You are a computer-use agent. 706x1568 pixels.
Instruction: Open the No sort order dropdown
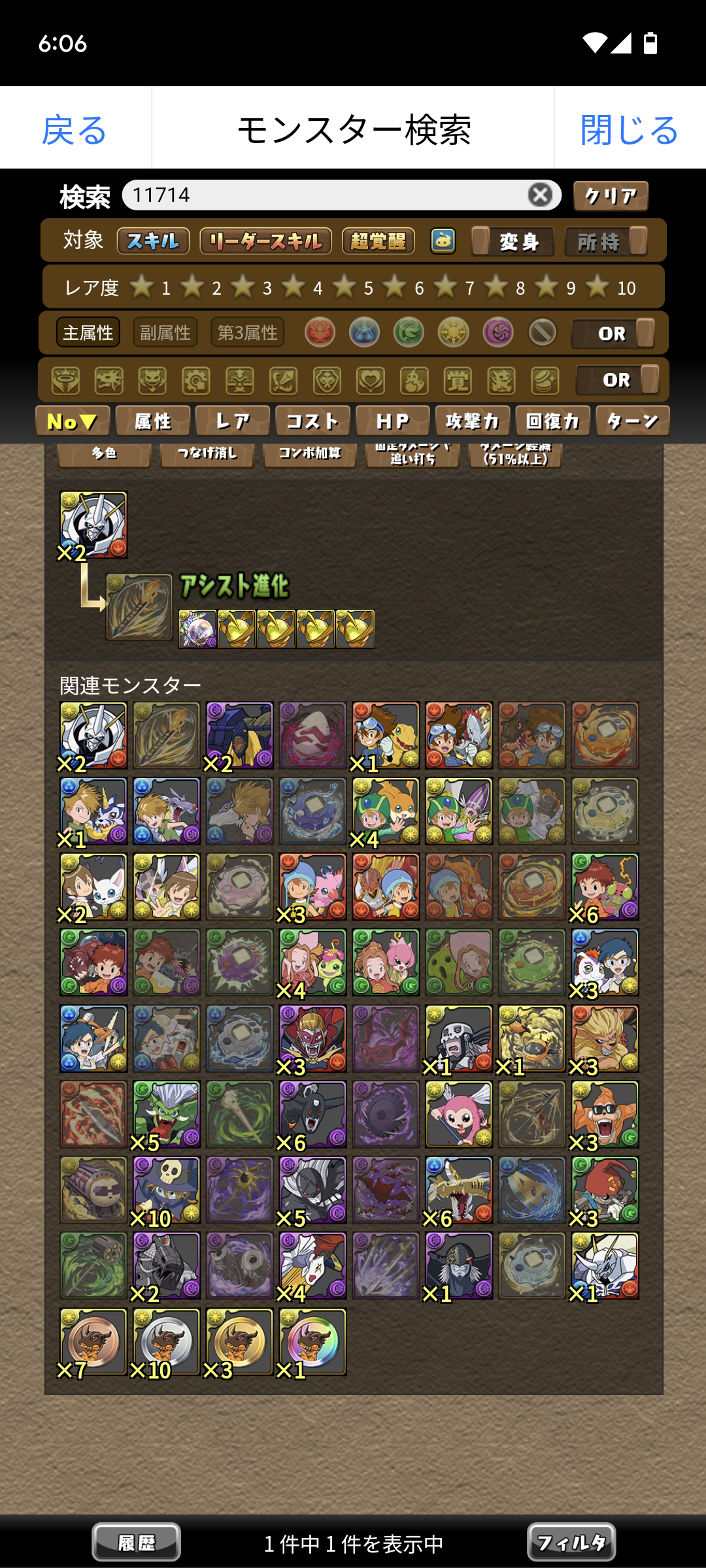(x=73, y=421)
